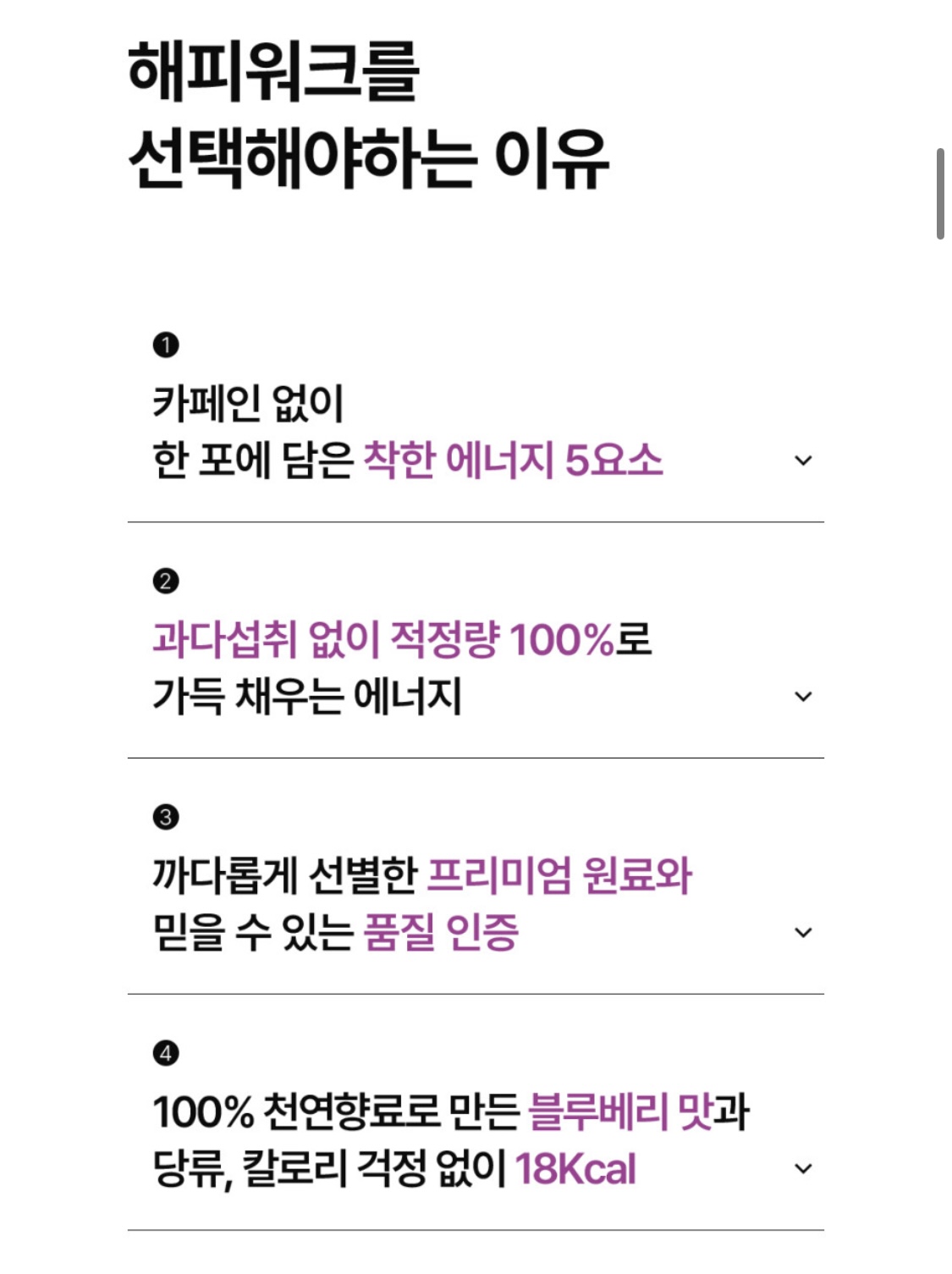Expand the 프리미엄 원료와 품질 인증 section
Viewport: 952px width, 1274px height.
coord(803,934)
